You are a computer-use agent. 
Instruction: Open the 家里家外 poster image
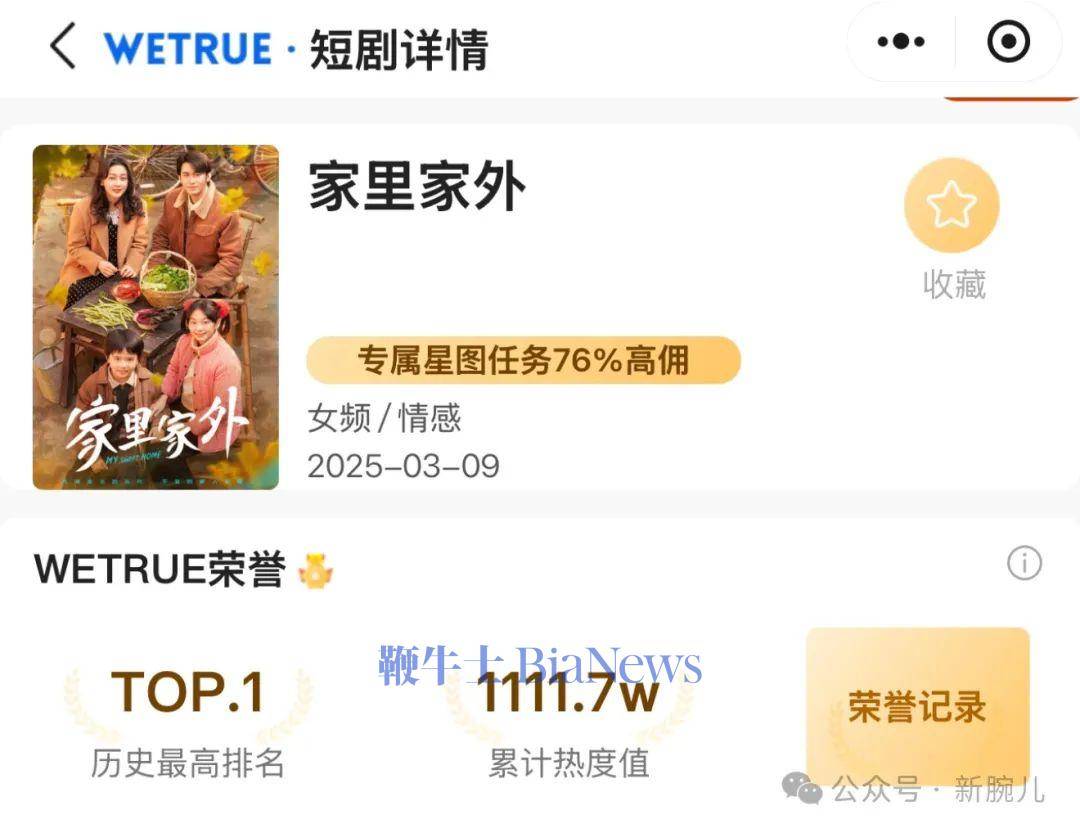156,317
